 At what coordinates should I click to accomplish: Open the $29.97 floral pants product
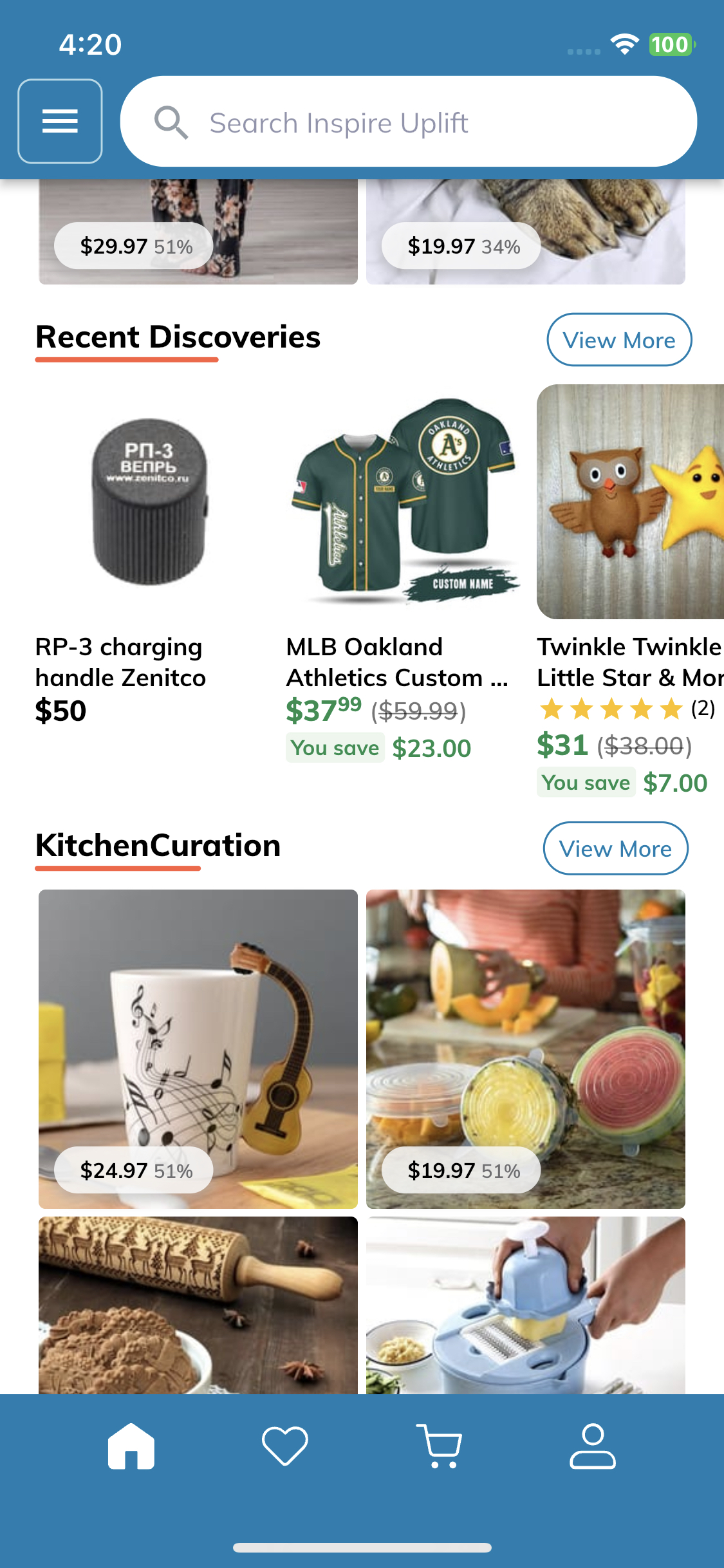tap(198, 232)
